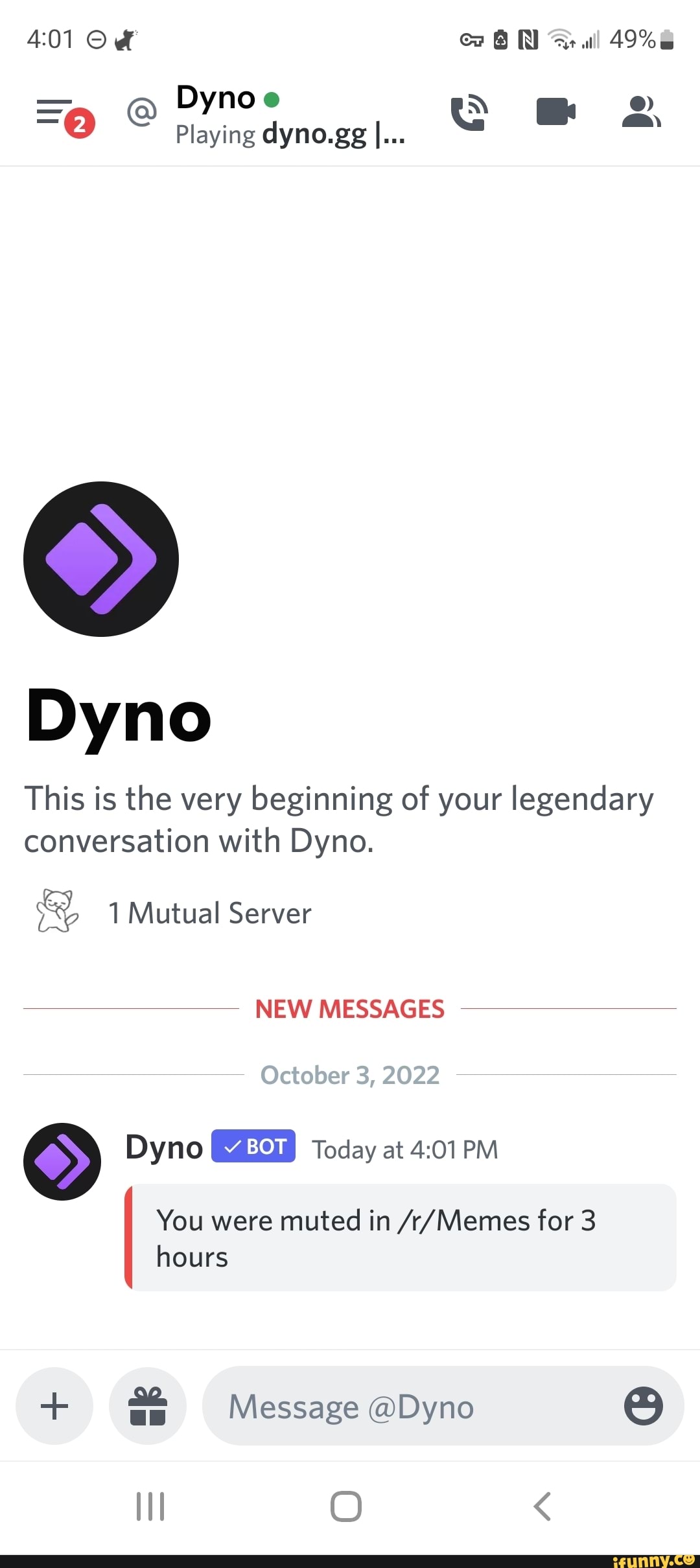700x1568 pixels.
Task: Open Dyno's profile from the header name
Action: tap(216, 98)
